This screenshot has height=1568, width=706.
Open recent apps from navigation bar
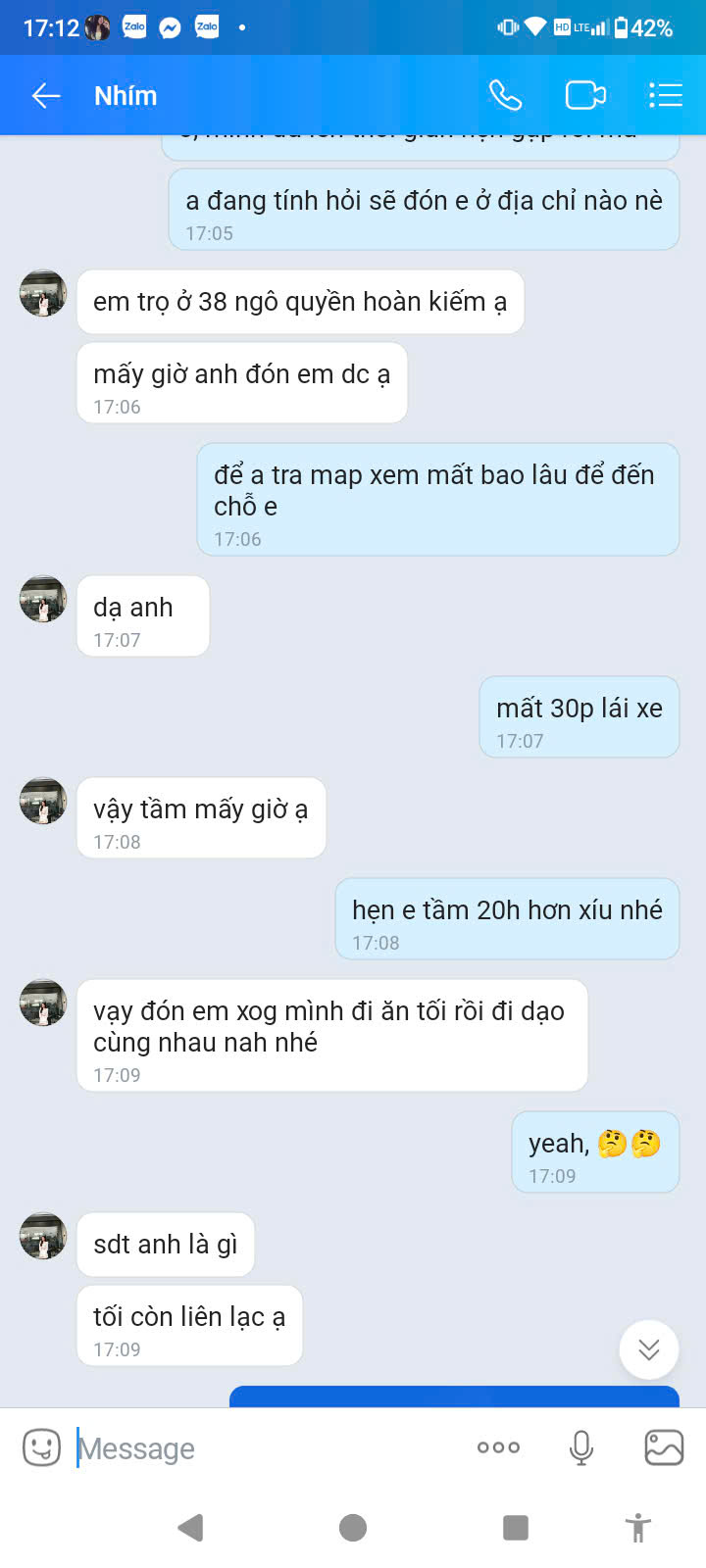coord(516,1527)
